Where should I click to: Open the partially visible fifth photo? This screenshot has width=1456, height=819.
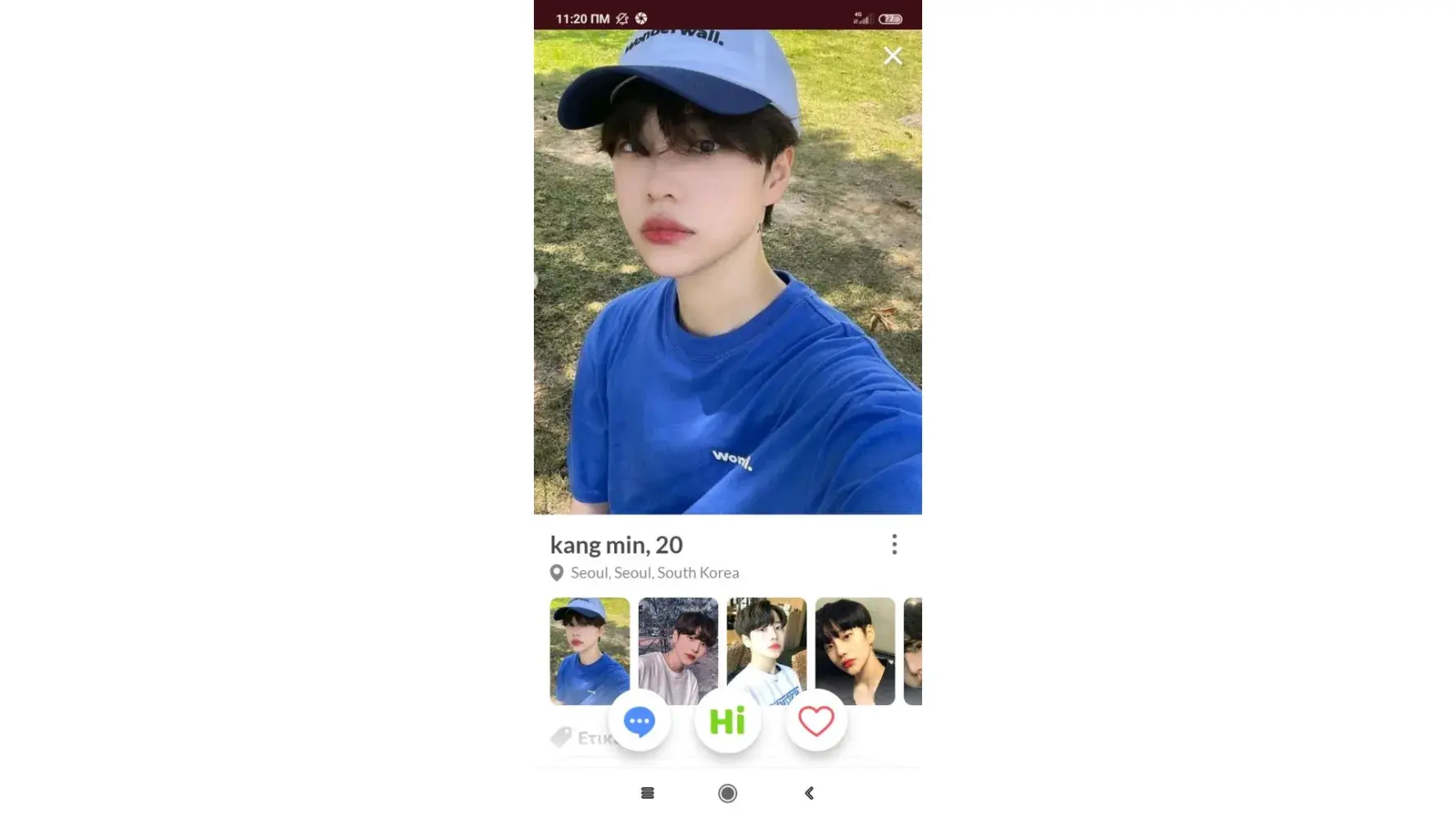pyautogui.click(x=913, y=651)
